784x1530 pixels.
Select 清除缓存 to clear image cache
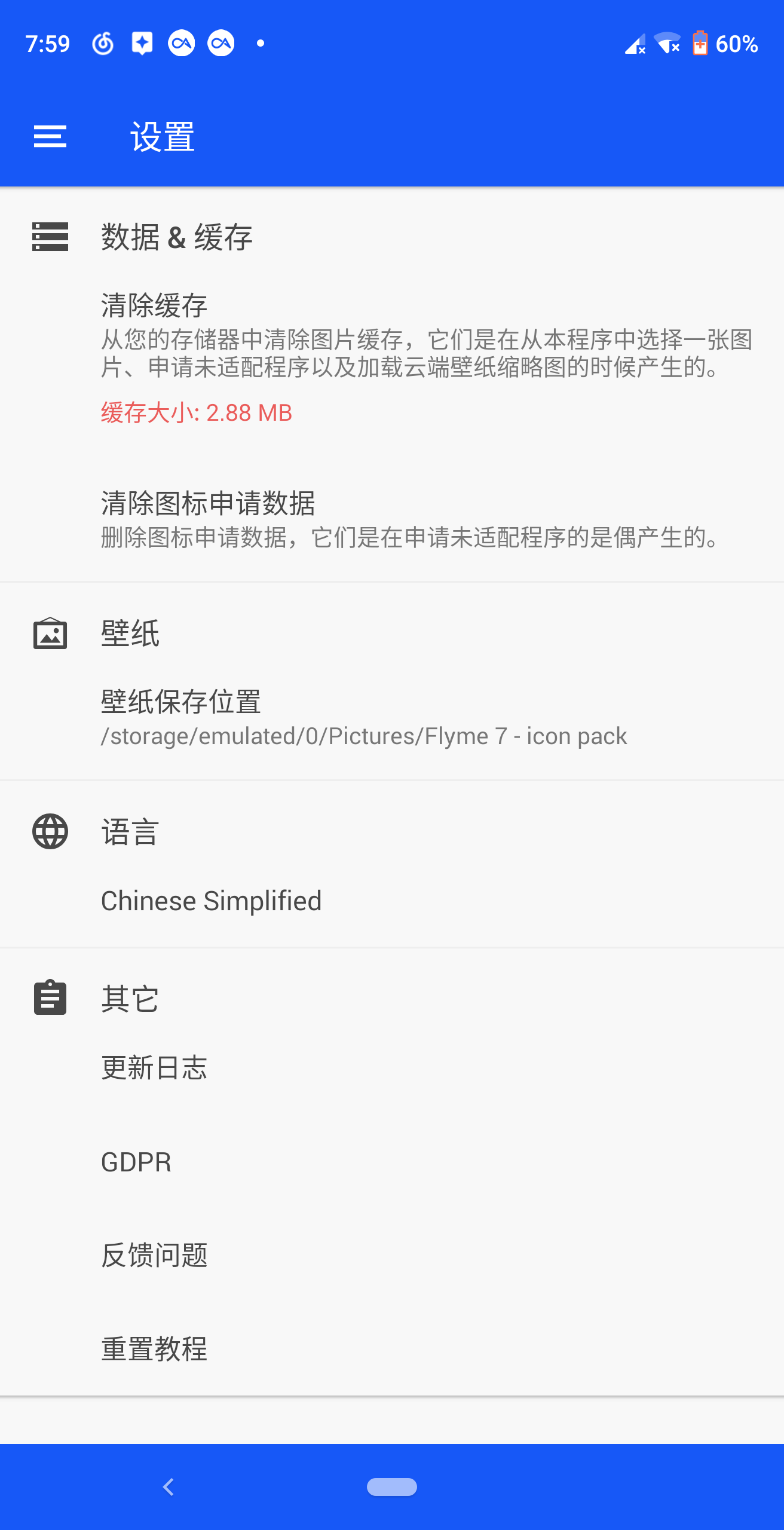[392, 353]
